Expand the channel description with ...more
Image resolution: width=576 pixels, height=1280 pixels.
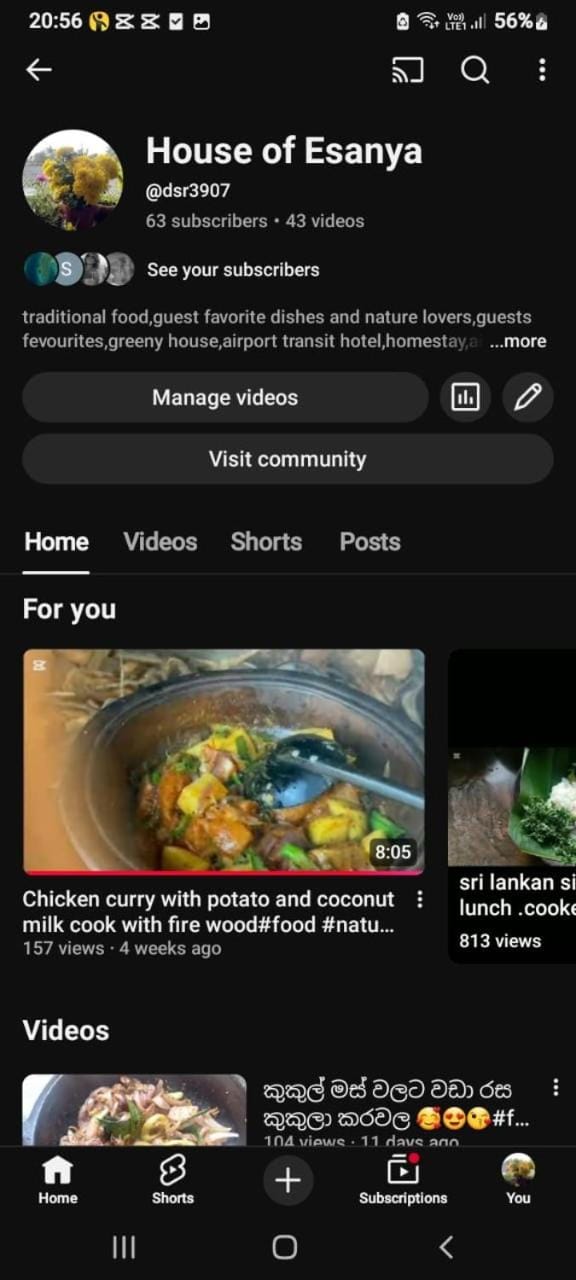(x=518, y=341)
